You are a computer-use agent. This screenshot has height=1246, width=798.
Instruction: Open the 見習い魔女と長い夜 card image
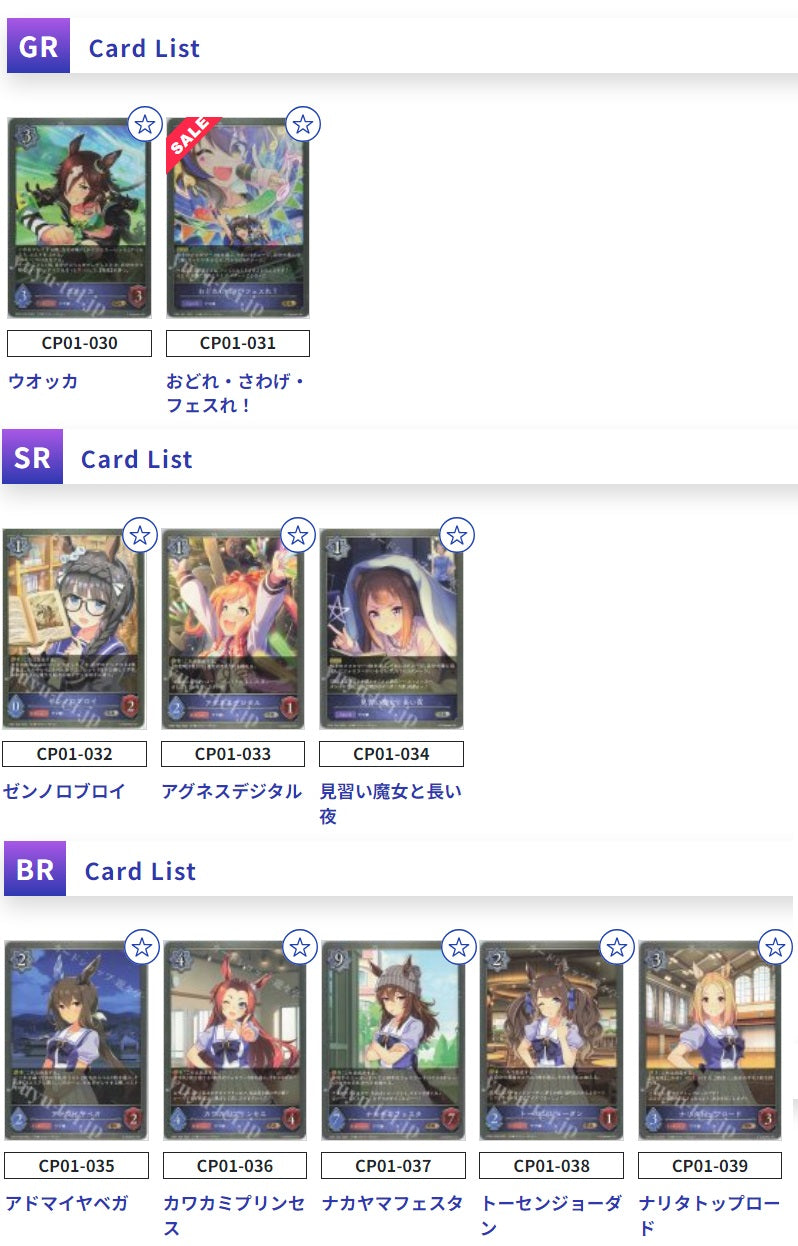[391, 628]
